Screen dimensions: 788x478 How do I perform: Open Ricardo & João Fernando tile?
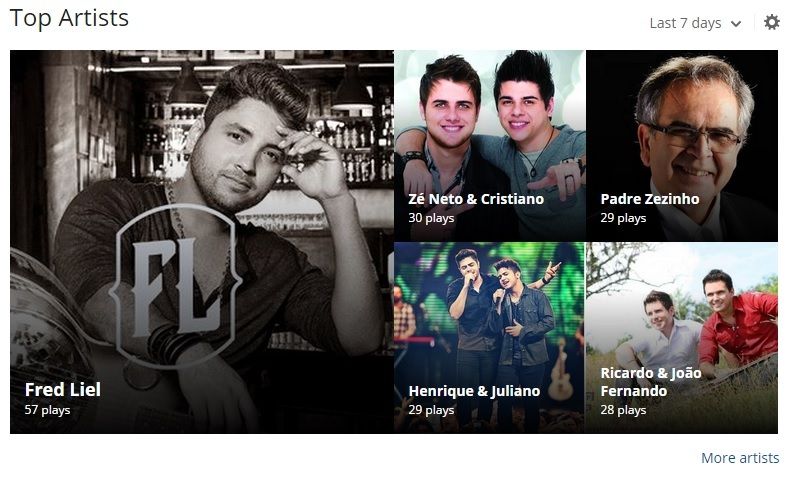[682, 337]
